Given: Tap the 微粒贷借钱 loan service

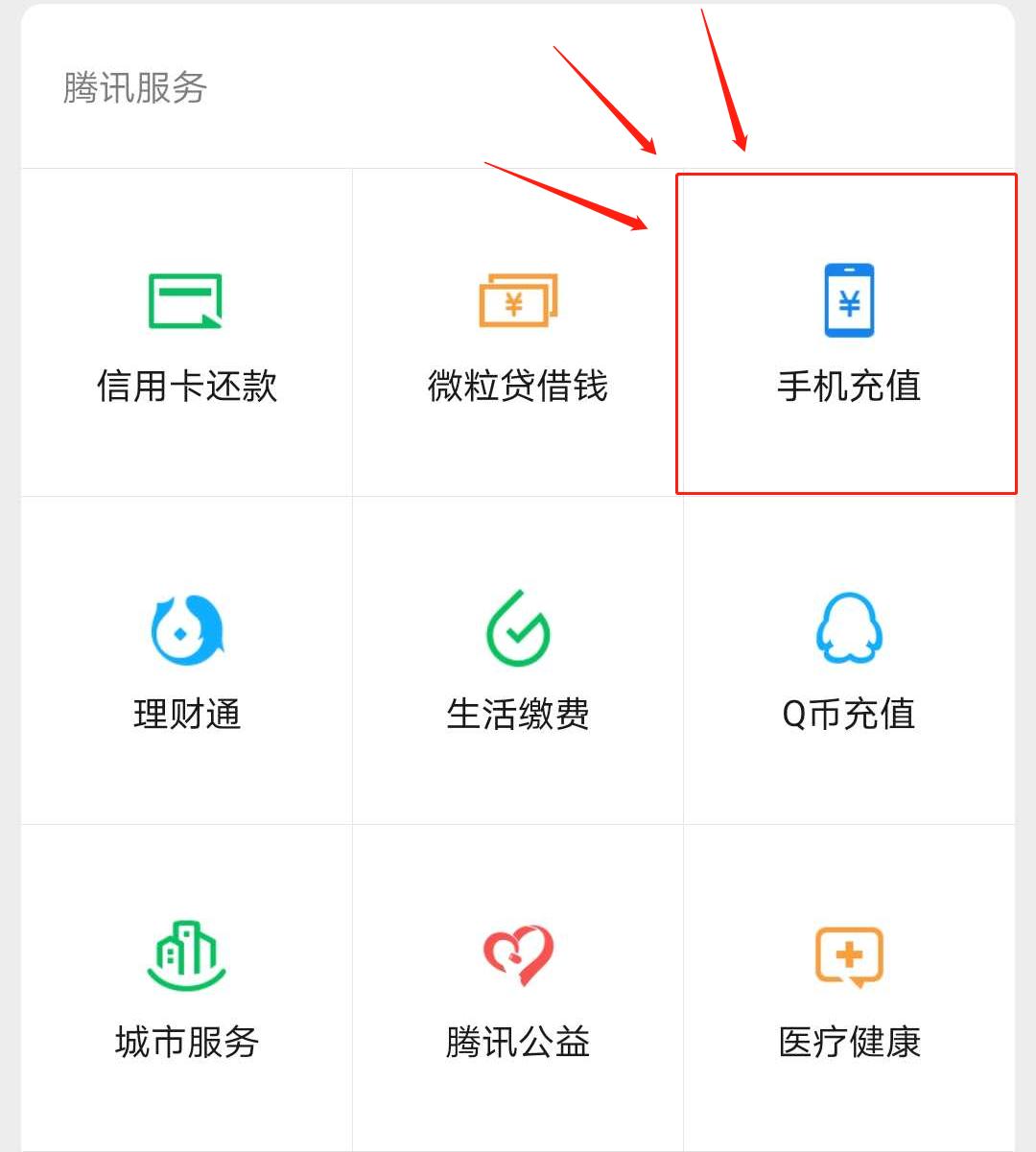Looking at the screenshot, I should pos(518,336).
